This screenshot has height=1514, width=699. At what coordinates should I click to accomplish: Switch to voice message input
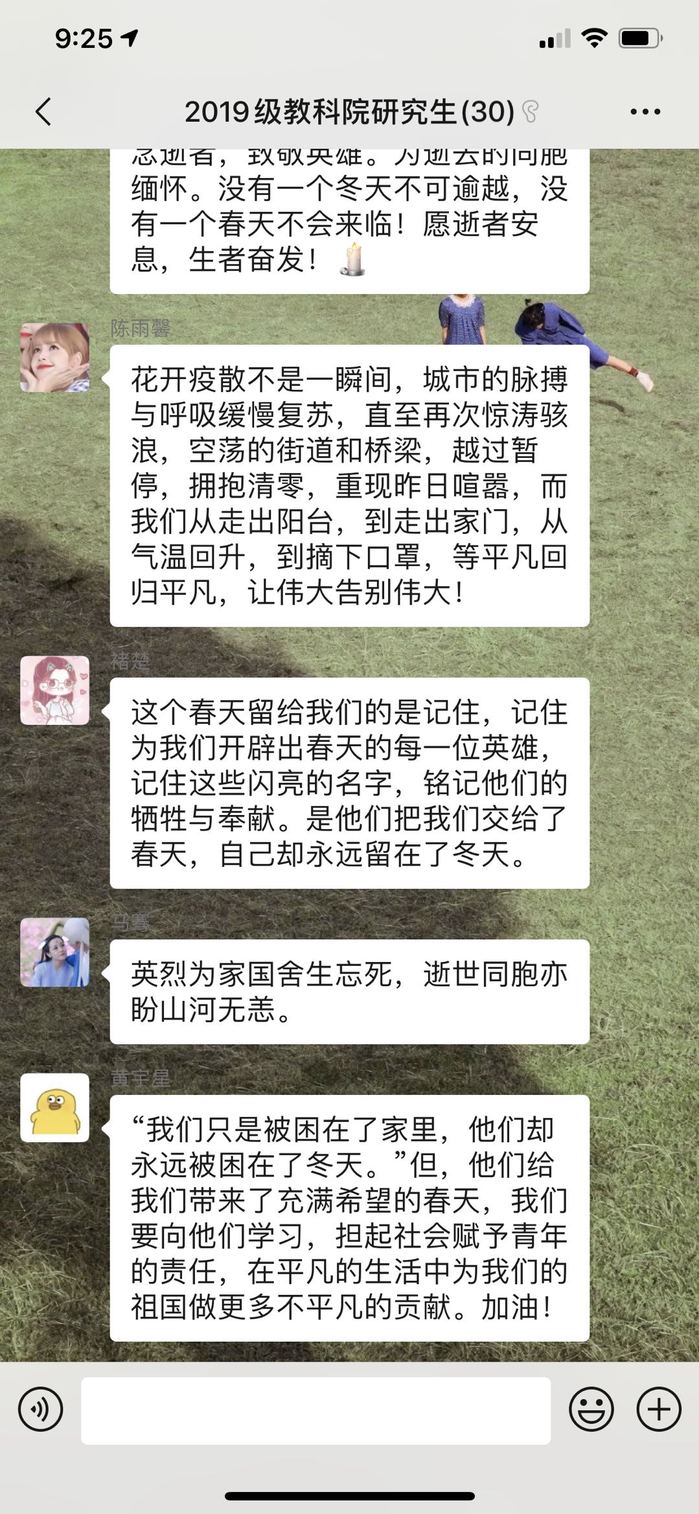coord(40,1410)
